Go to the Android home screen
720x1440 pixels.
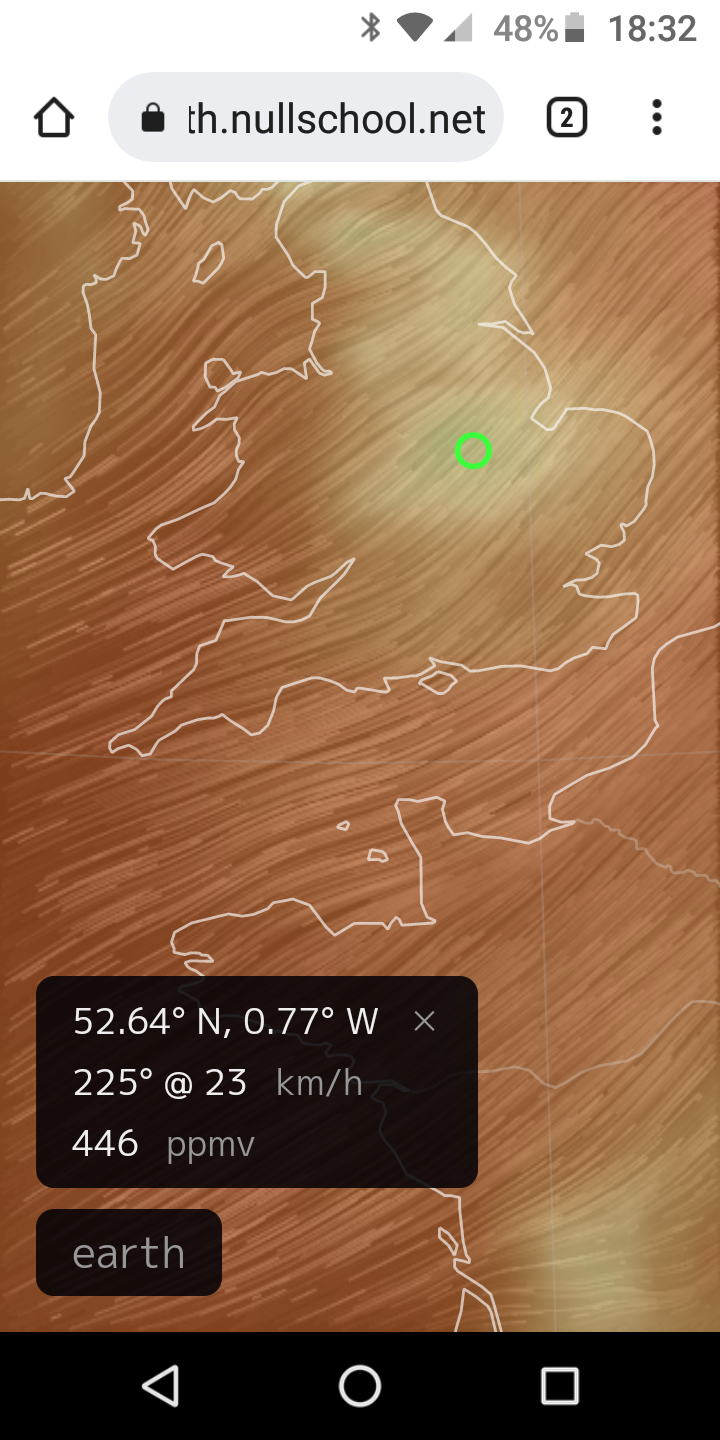click(360, 1386)
